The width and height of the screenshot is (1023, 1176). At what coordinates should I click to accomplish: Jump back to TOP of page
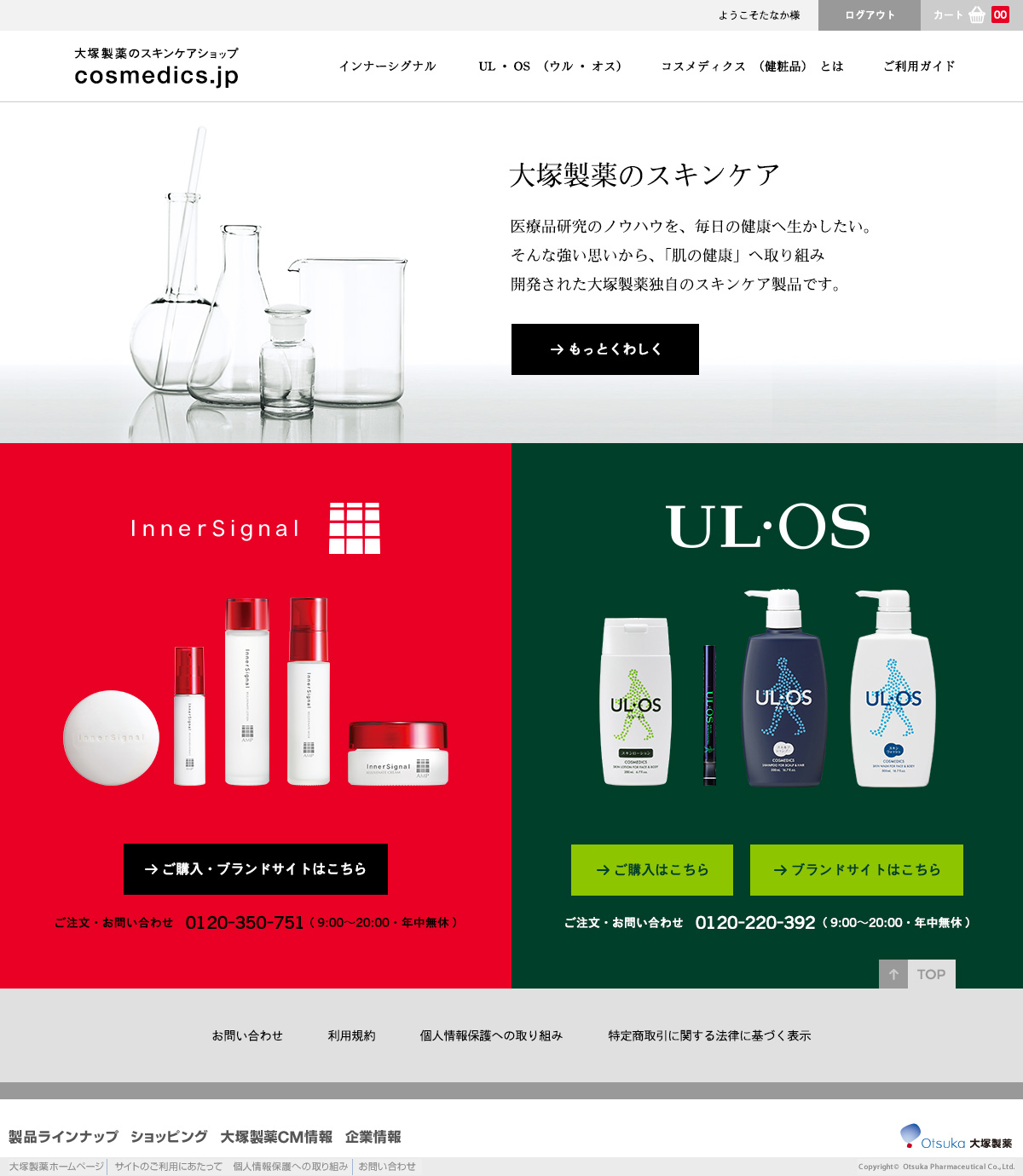(x=916, y=974)
